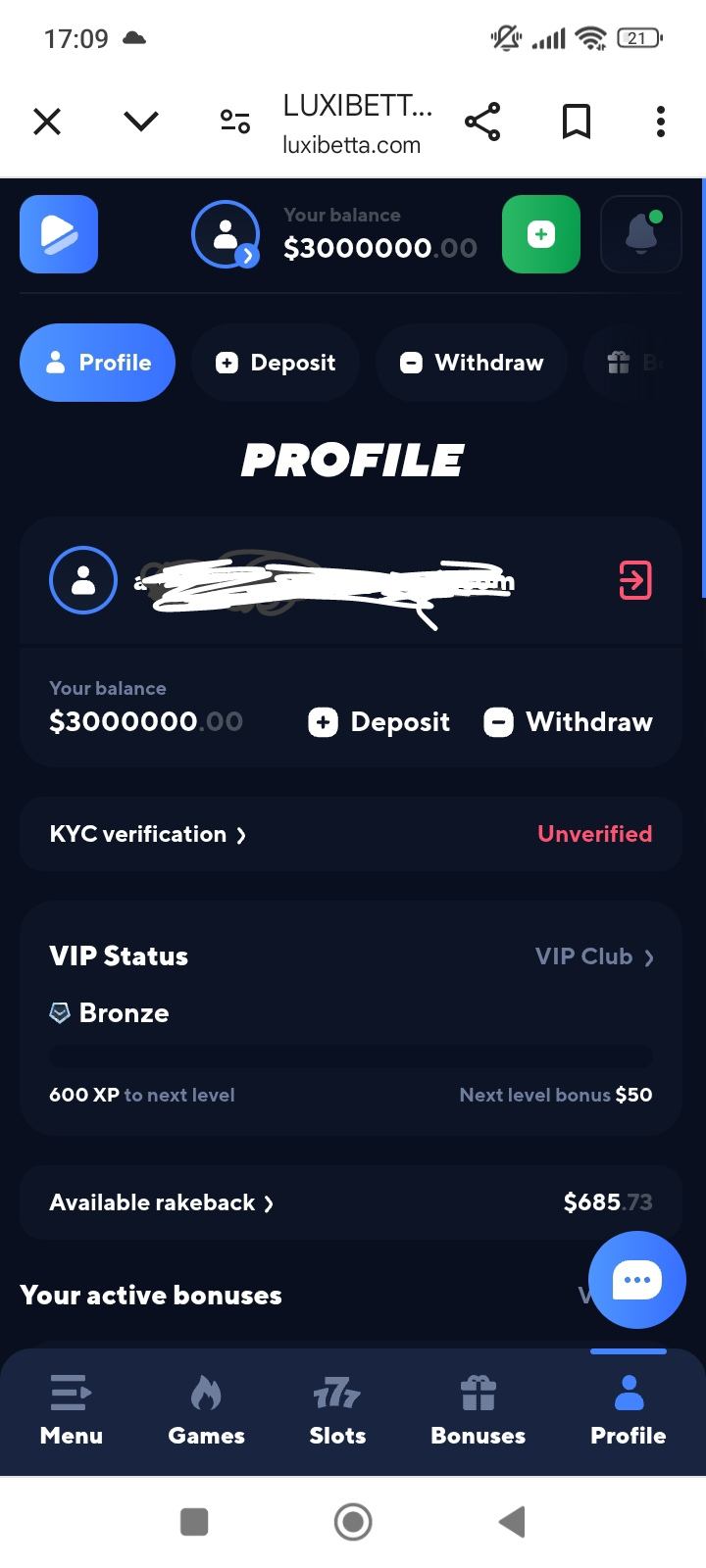The image size is (706, 1568).
Task: Open KYC verification
Action: pos(148,834)
